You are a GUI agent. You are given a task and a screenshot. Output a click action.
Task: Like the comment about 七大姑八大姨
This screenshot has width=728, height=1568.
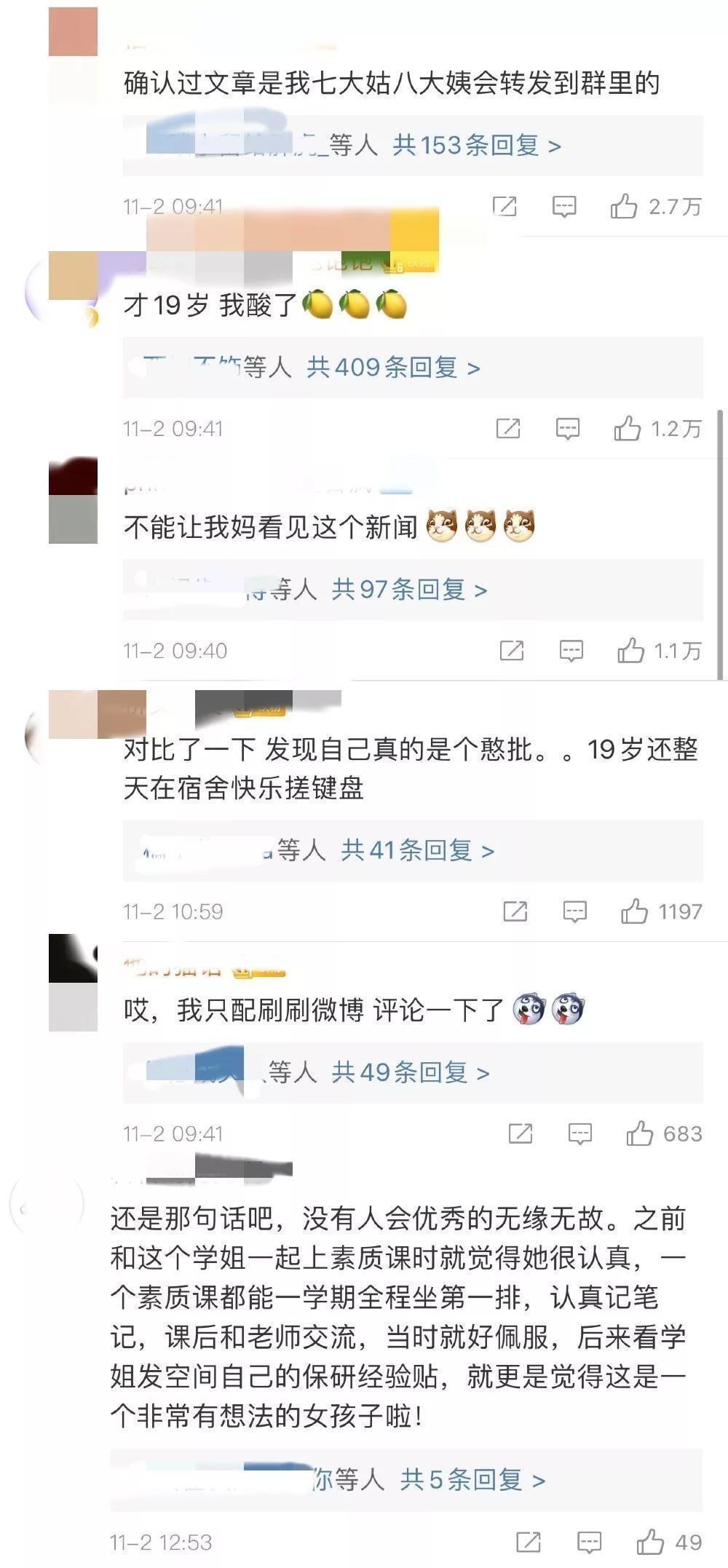(624, 207)
